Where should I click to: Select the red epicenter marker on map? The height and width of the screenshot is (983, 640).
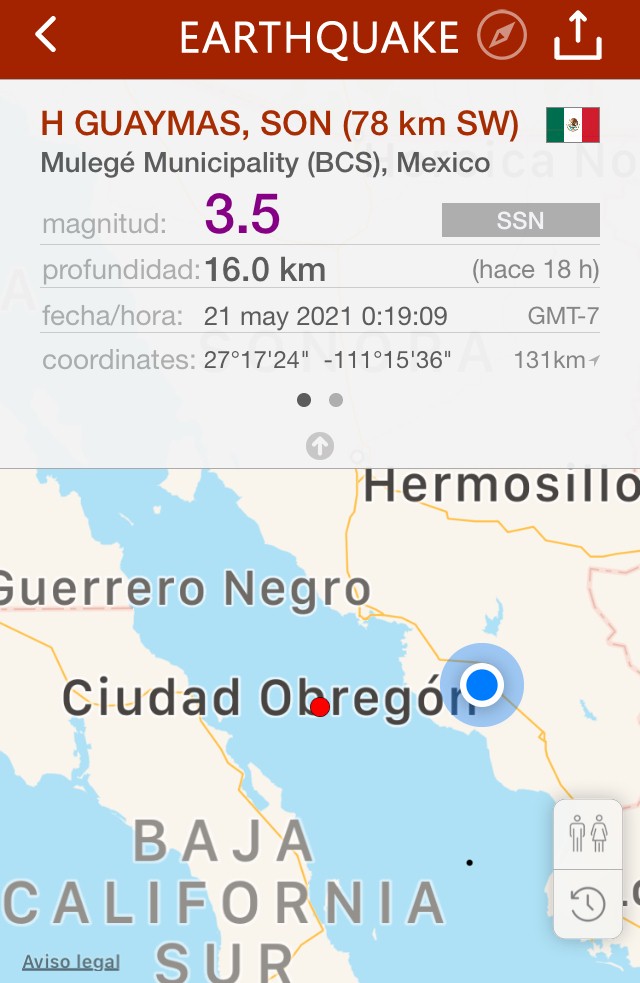[x=320, y=707]
